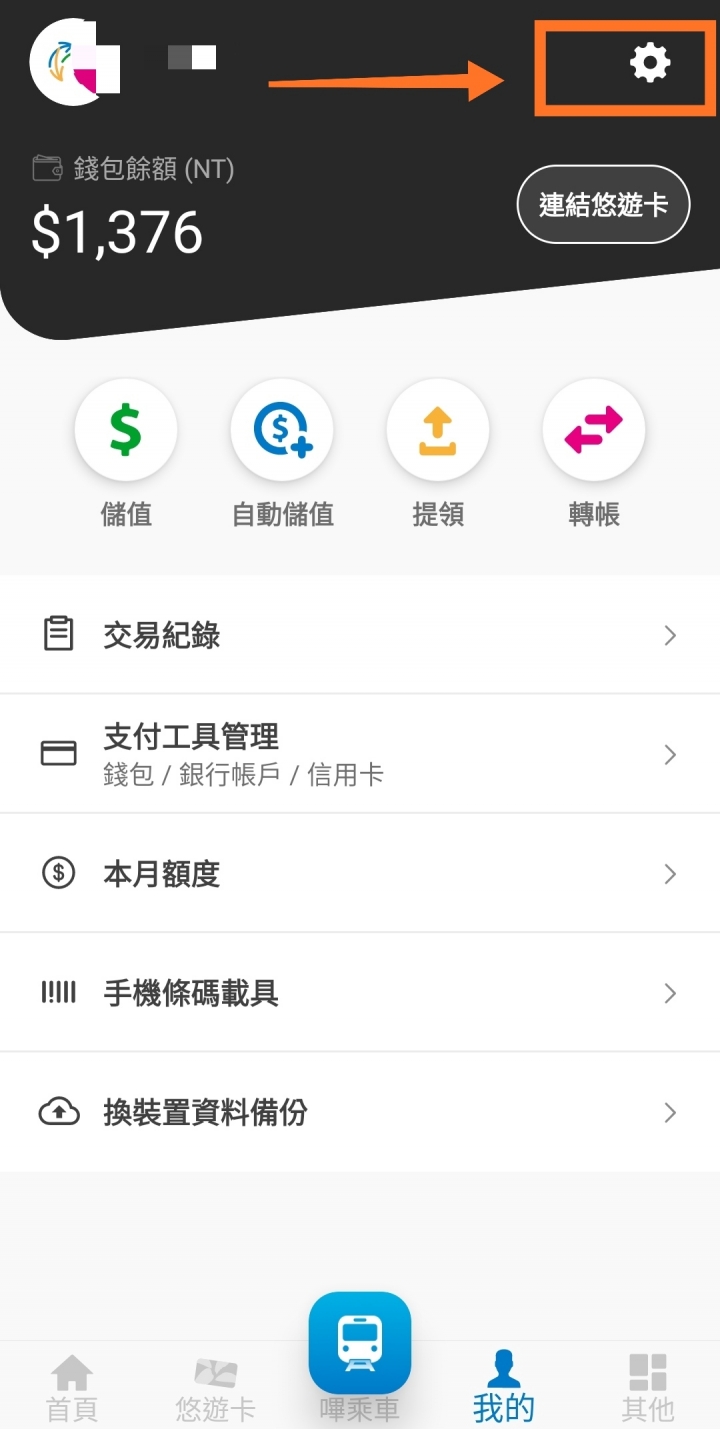
Task: Tap the 嗶乘車 train button
Action: (x=360, y=1343)
